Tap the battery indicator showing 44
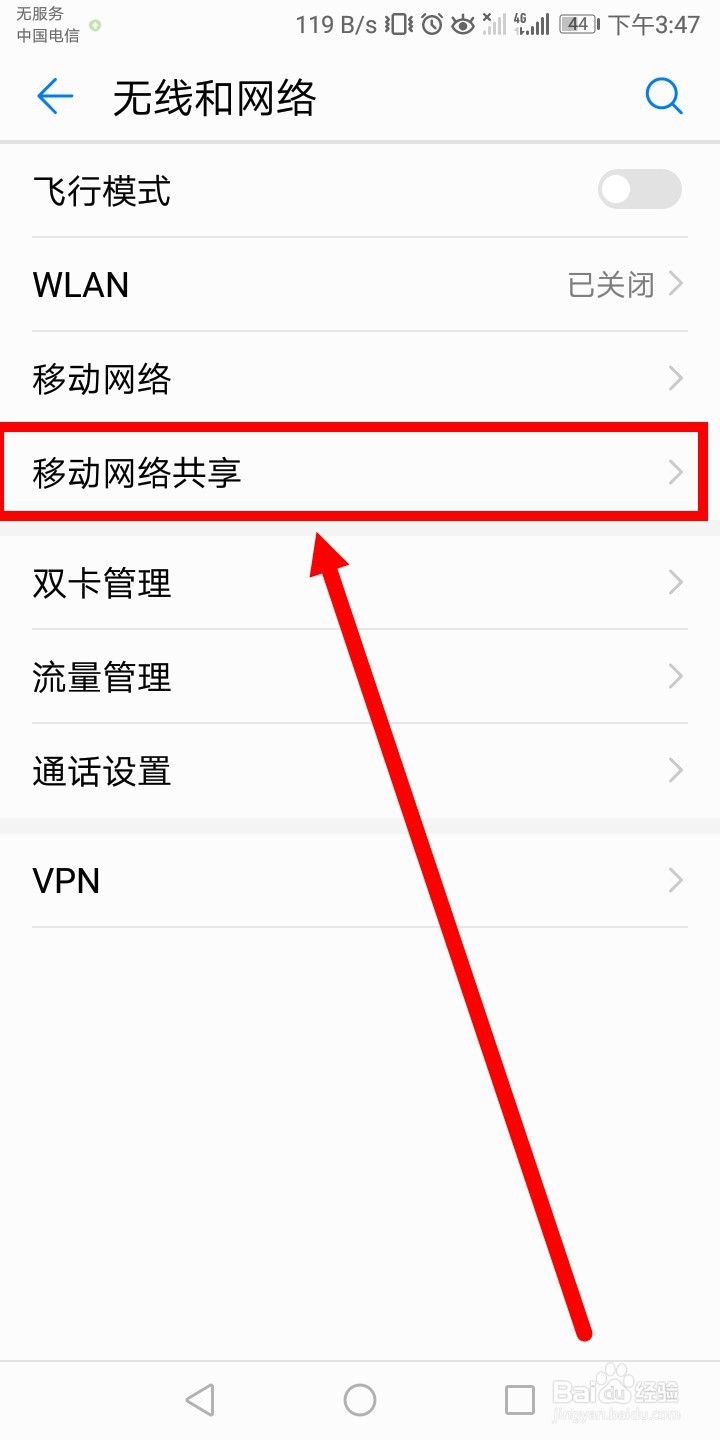 click(576, 22)
